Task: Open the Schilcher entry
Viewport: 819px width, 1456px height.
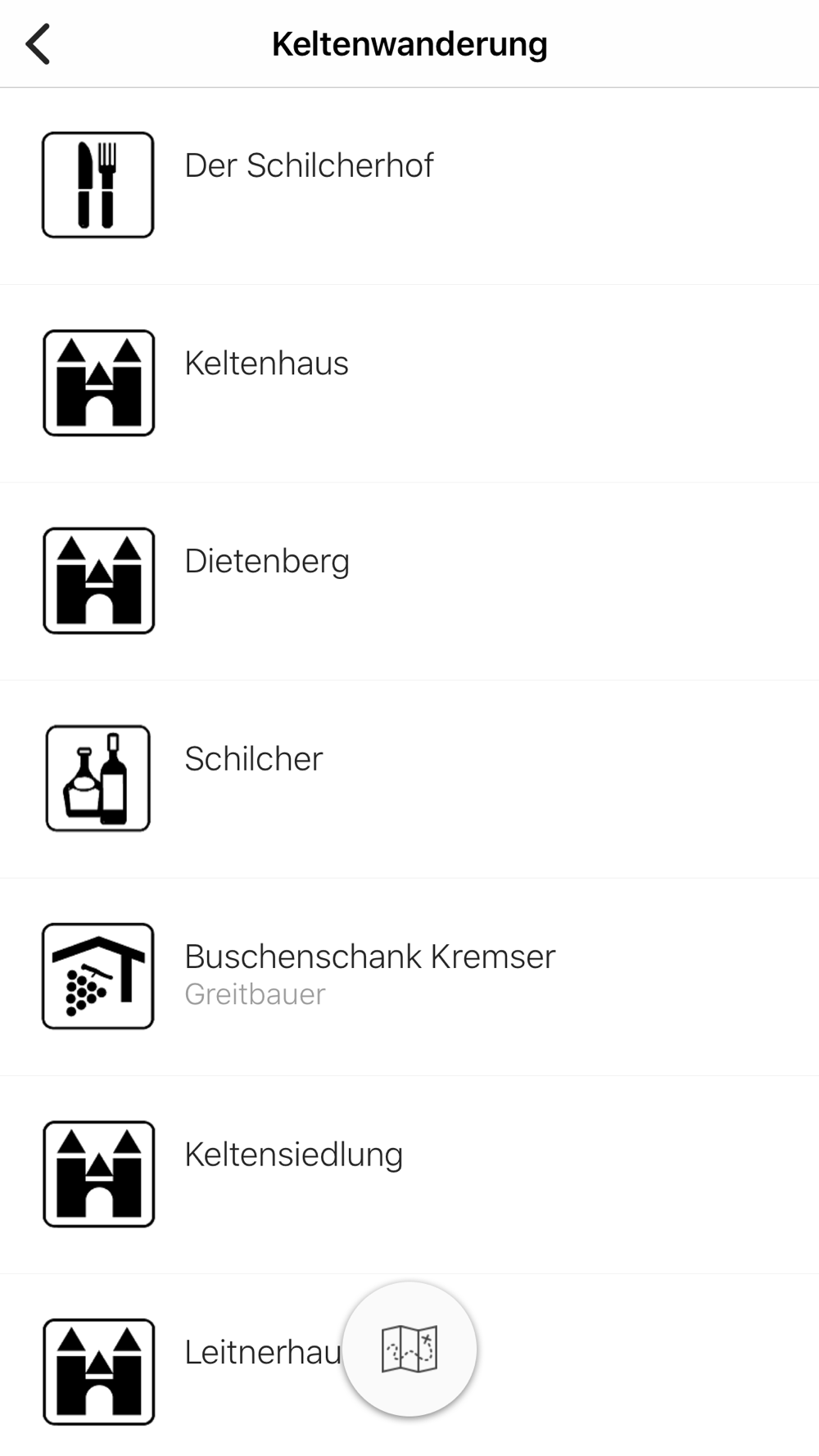Action: [x=409, y=780]
